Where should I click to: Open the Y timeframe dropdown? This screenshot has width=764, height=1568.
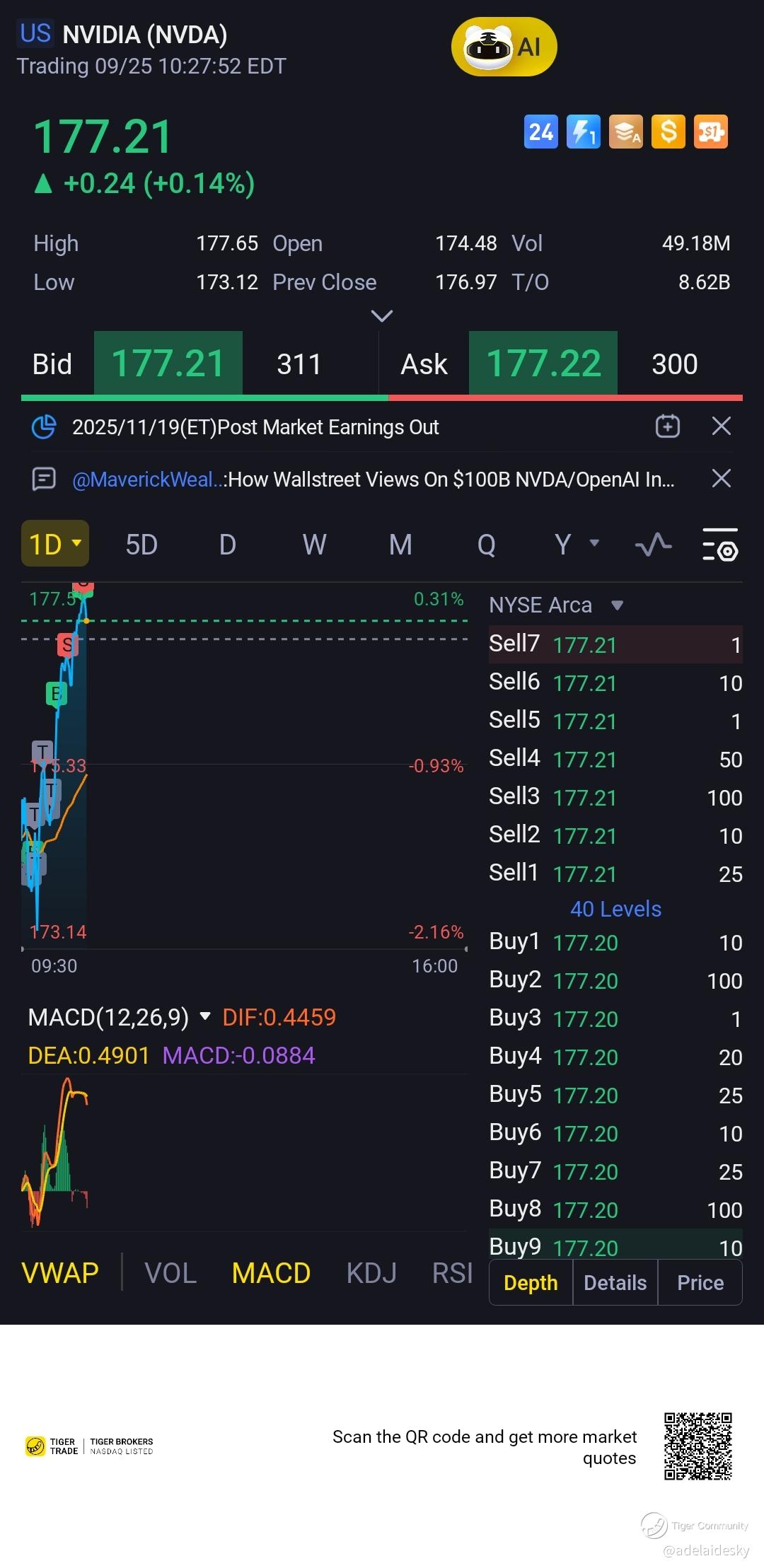(576, 545)
